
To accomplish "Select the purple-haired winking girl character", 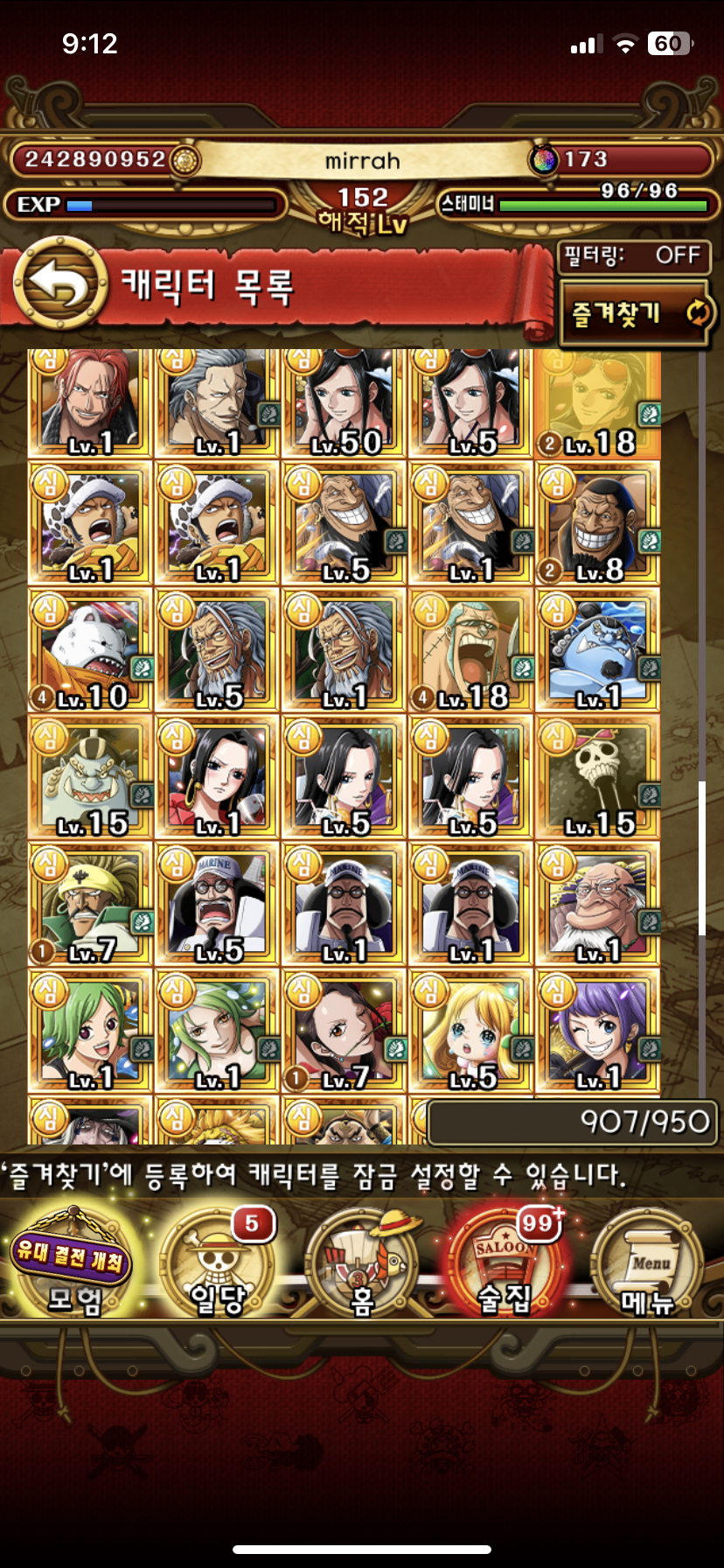I will coord(598,1032).
